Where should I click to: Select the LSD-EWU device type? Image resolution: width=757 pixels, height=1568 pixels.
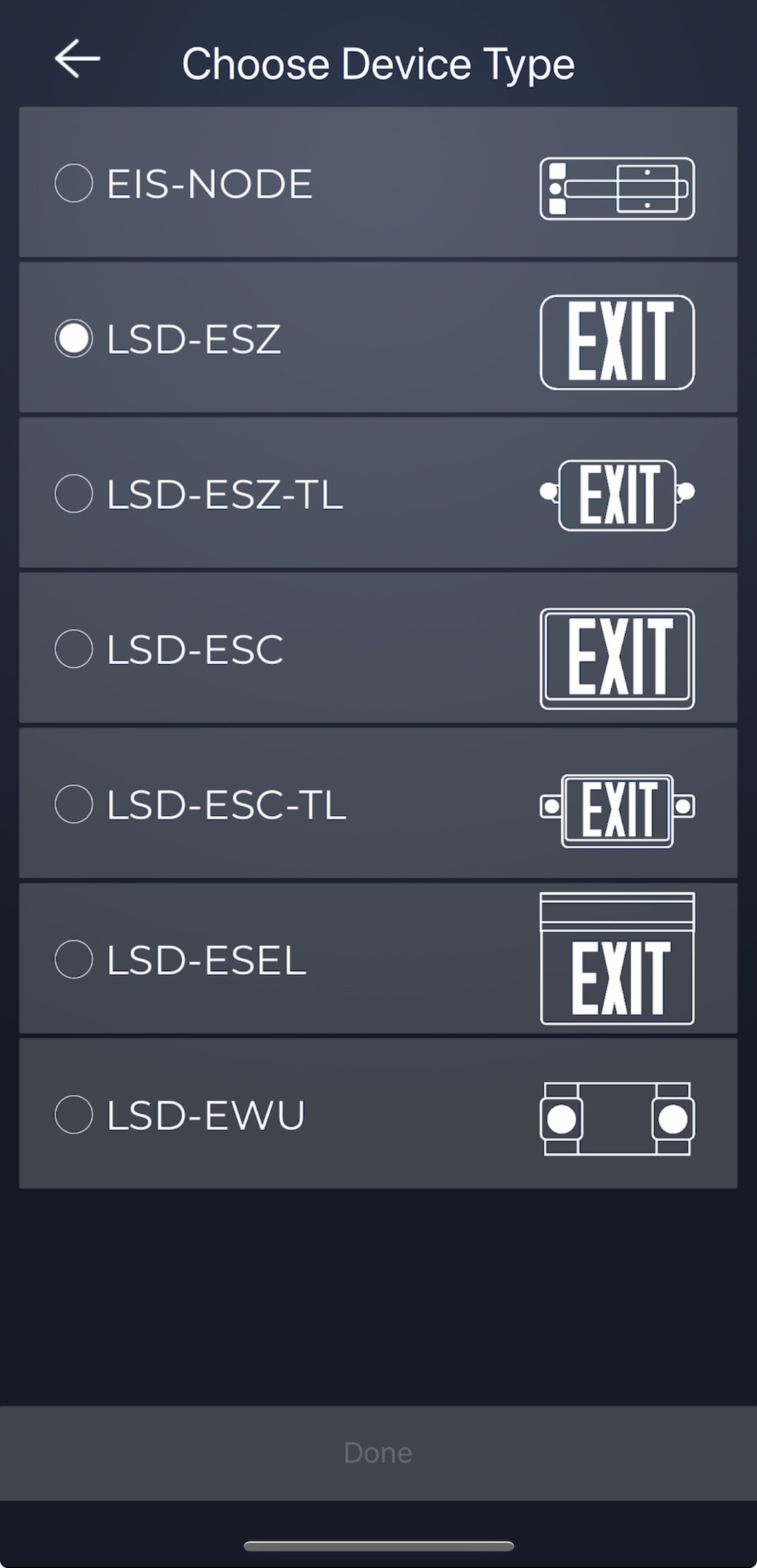pyautogui.click(x=74, y=1115)
